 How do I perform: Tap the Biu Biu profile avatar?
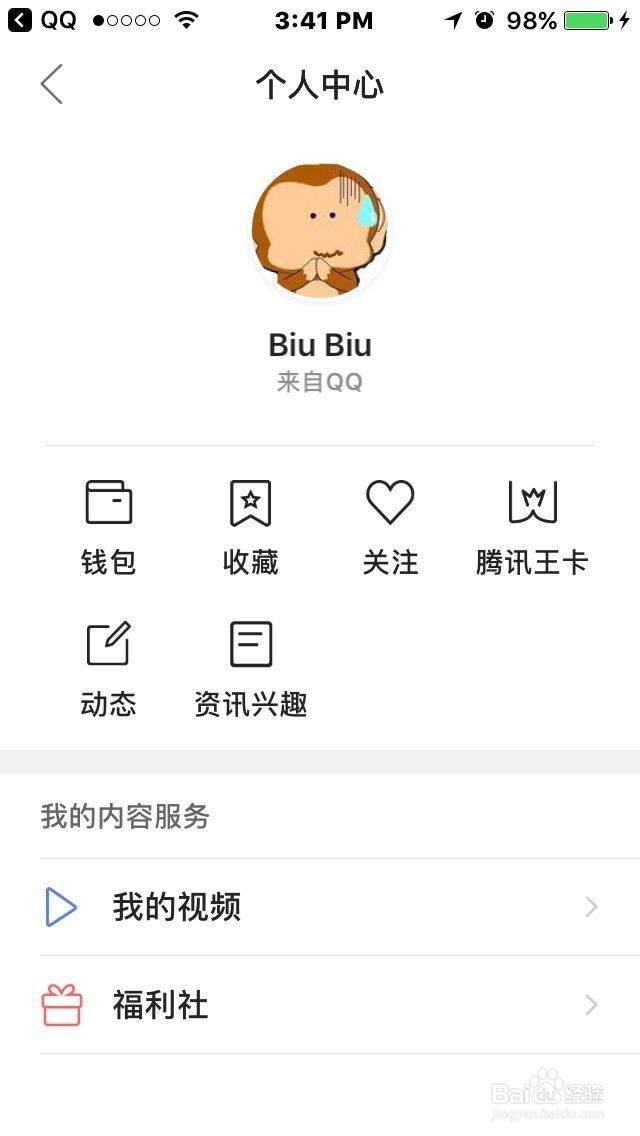coord(320,232)
